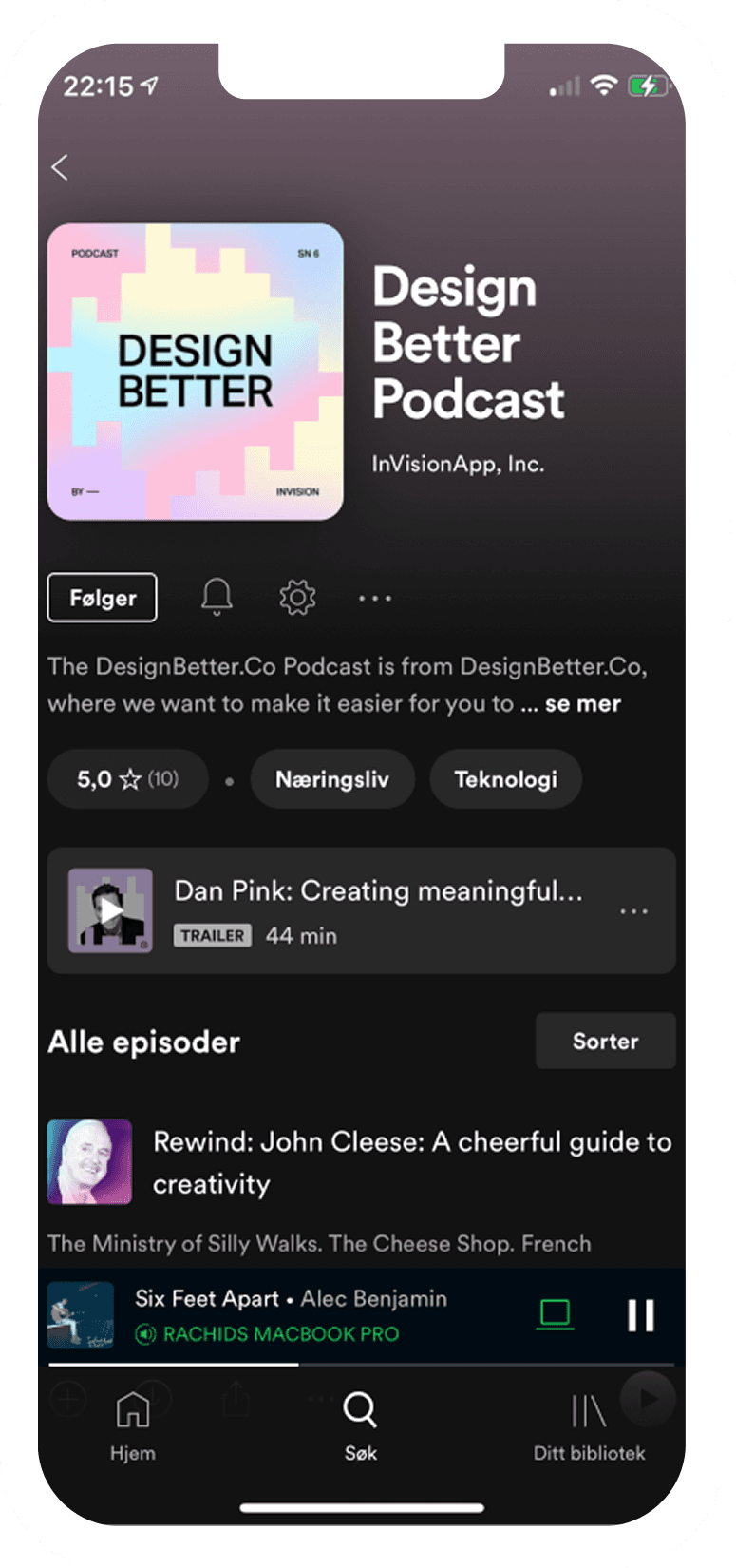Open the podcast notifications bell
736x1568 pixels.
(217, 597)
